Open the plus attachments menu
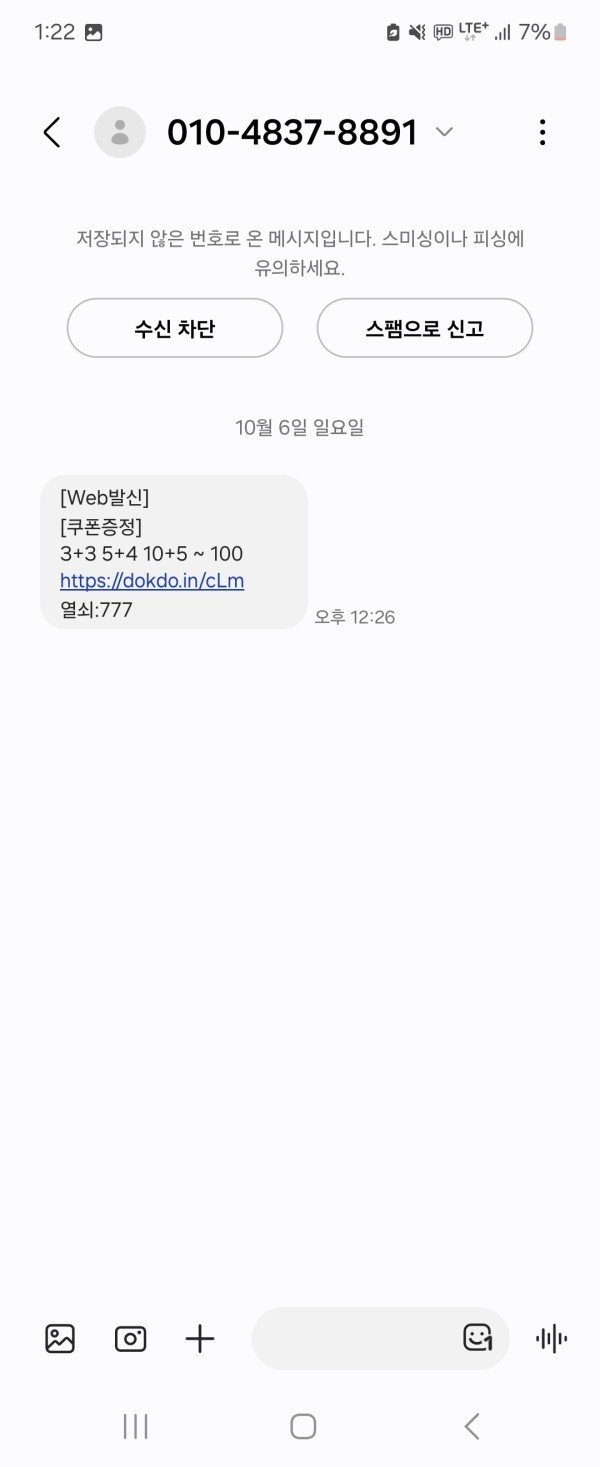The width and height of the screenshot is (600, 1467). coord(200,1338)
